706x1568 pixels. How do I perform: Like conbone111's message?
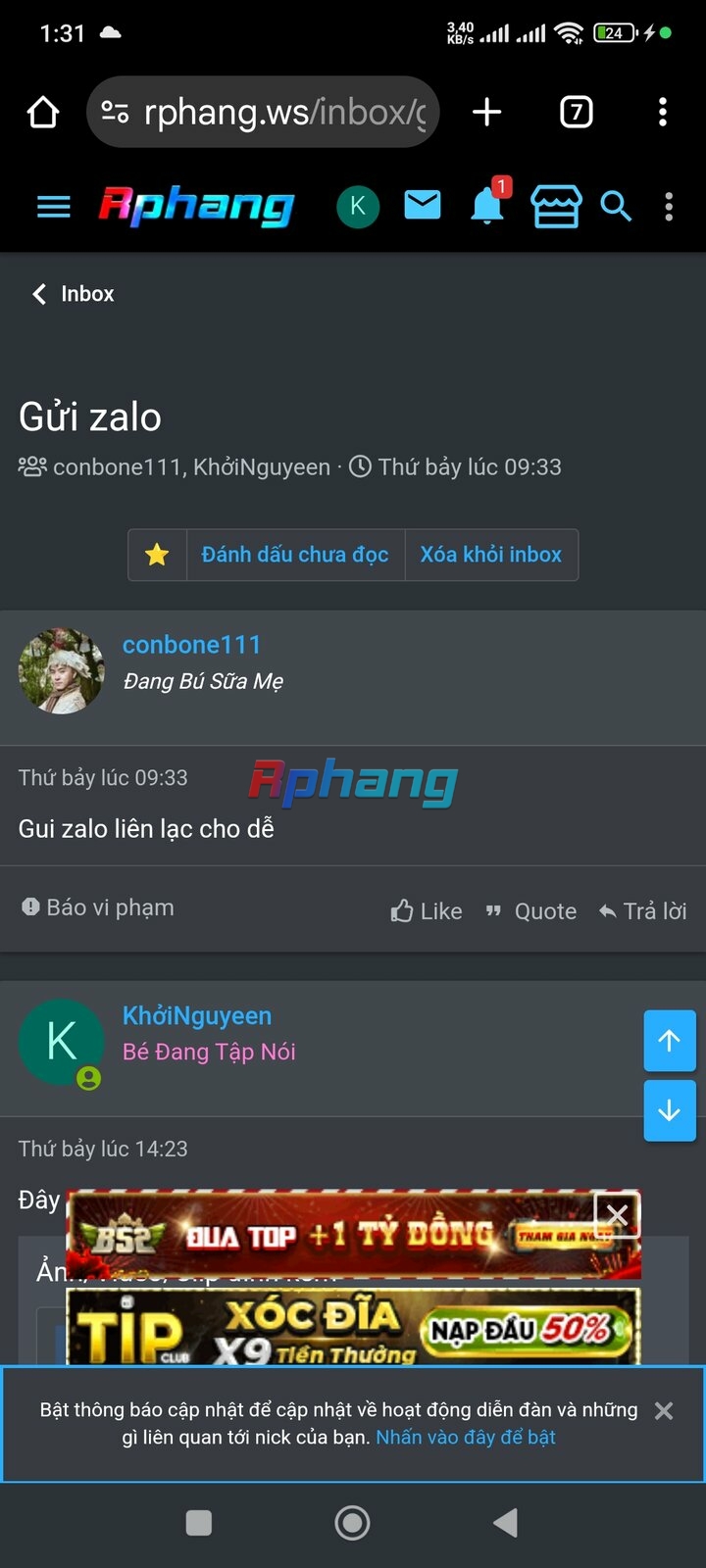pos(427,911)
